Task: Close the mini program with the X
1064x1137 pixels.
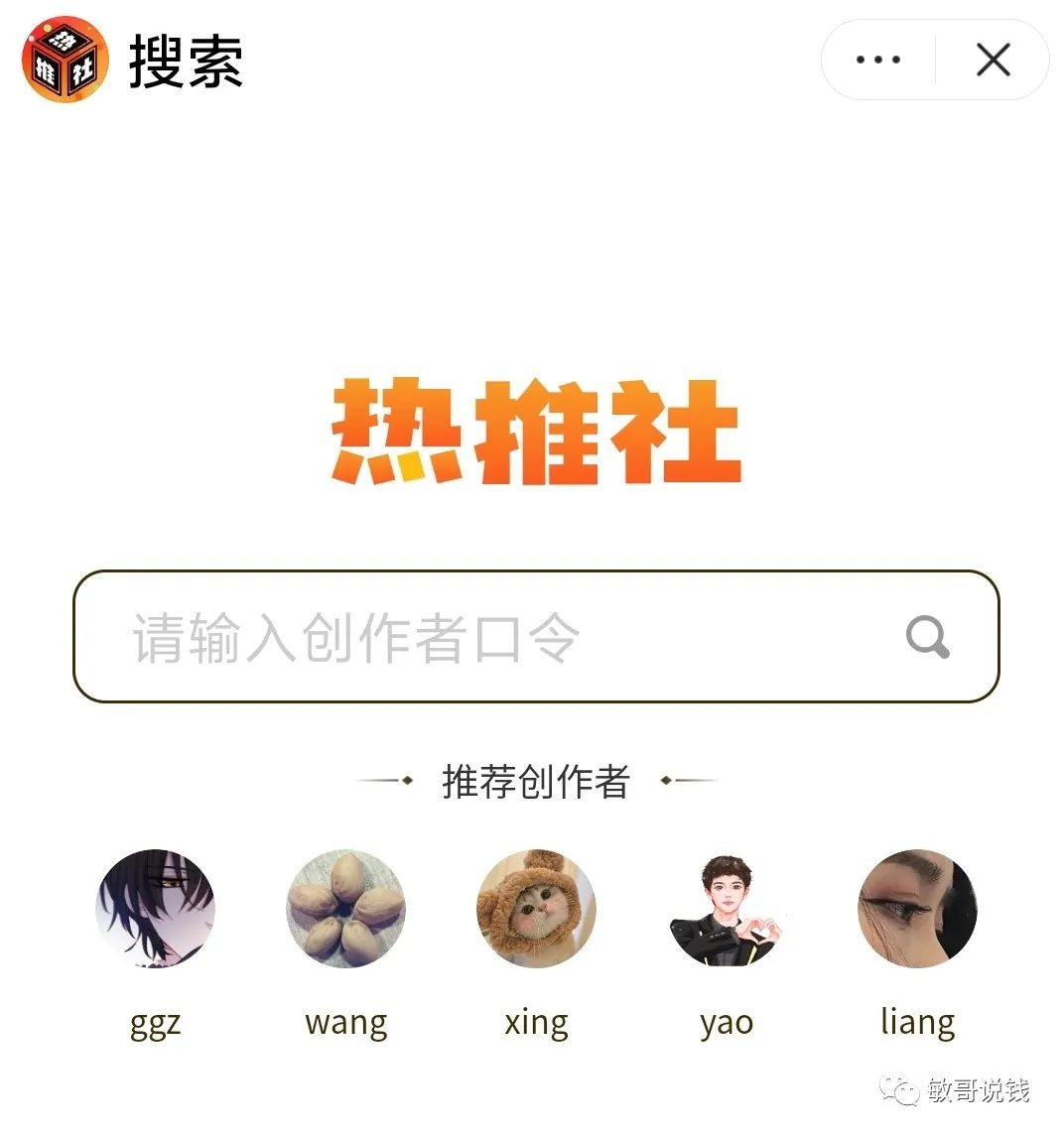Action: tap(992, 61)
